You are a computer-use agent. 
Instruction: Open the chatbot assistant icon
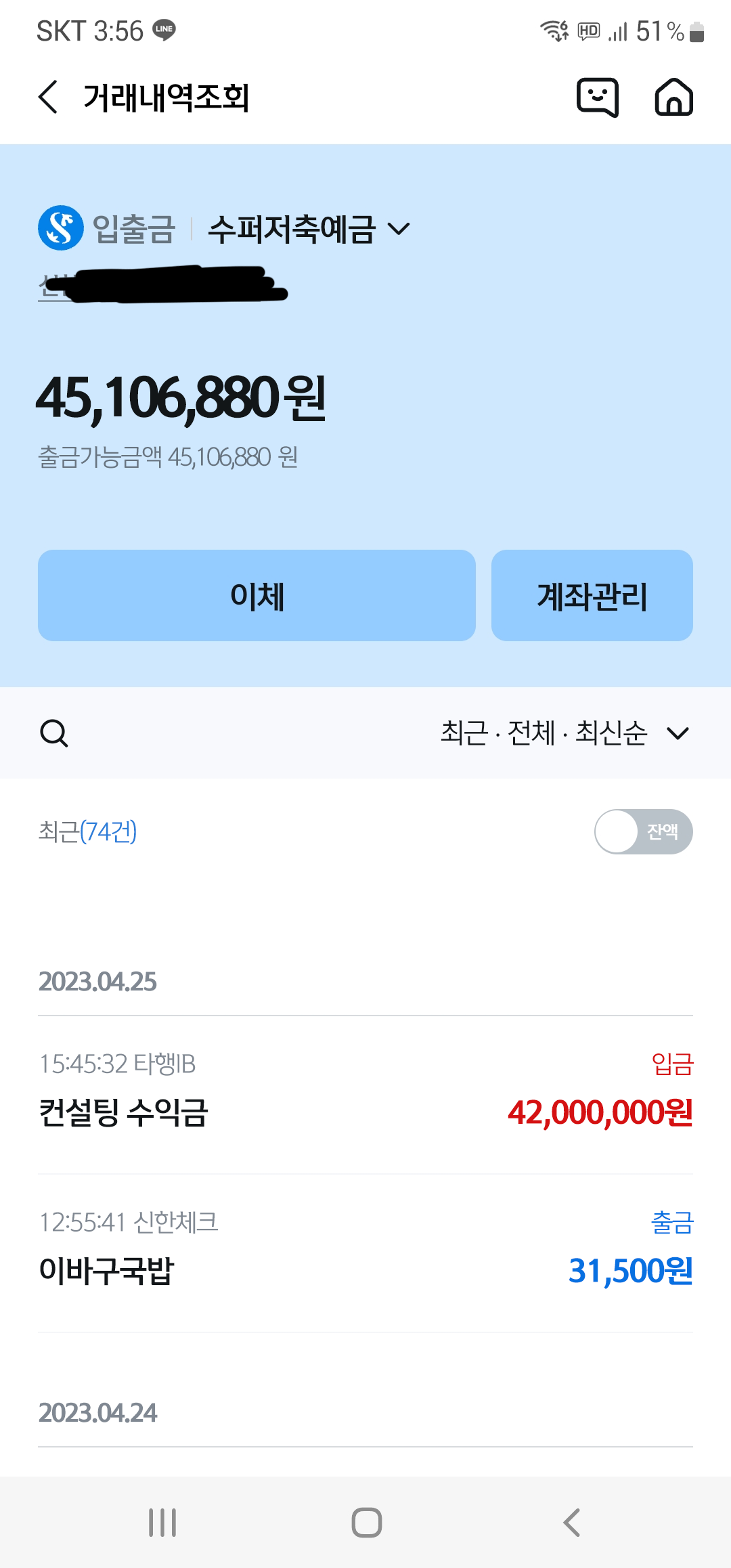pyautogui.click(x=597, y=97)
